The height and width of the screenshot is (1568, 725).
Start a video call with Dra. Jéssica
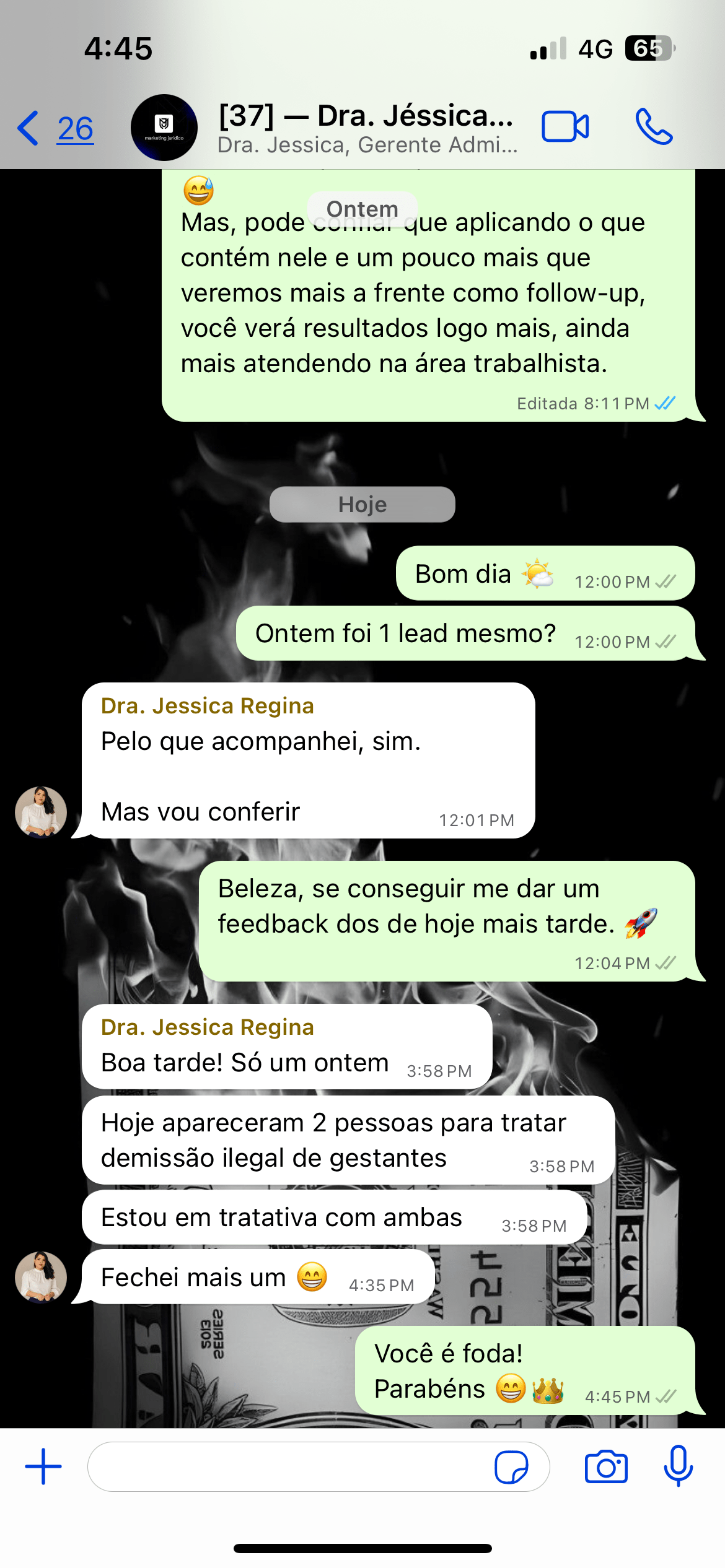(x=565, y=127)
